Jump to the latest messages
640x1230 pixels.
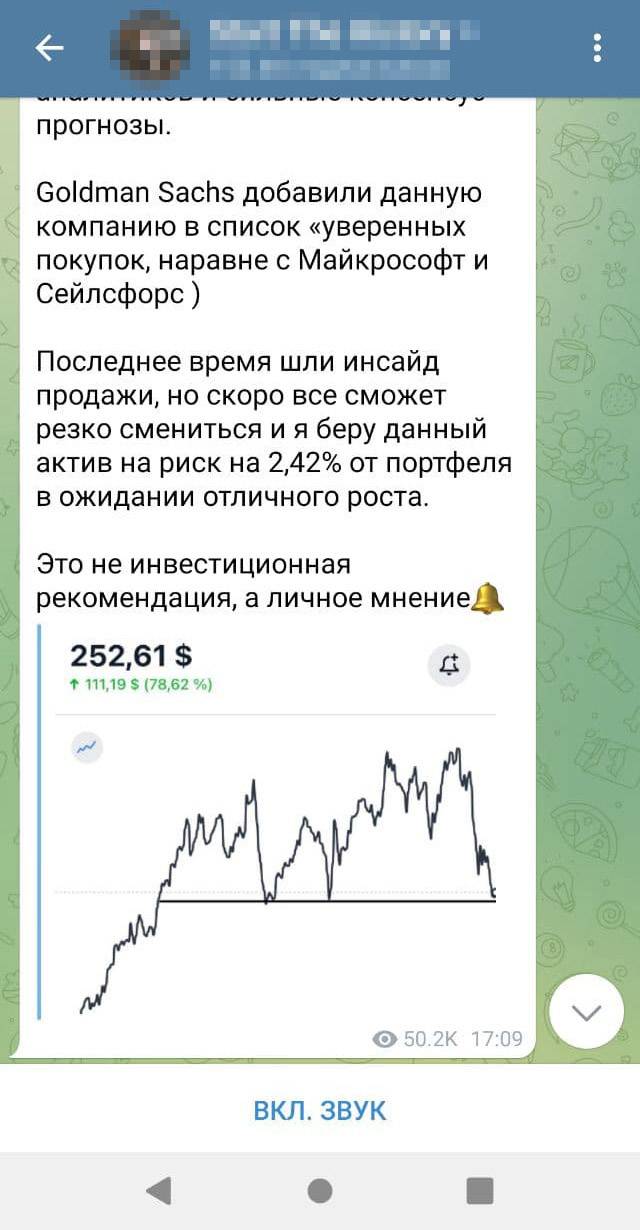[587, 1011]
